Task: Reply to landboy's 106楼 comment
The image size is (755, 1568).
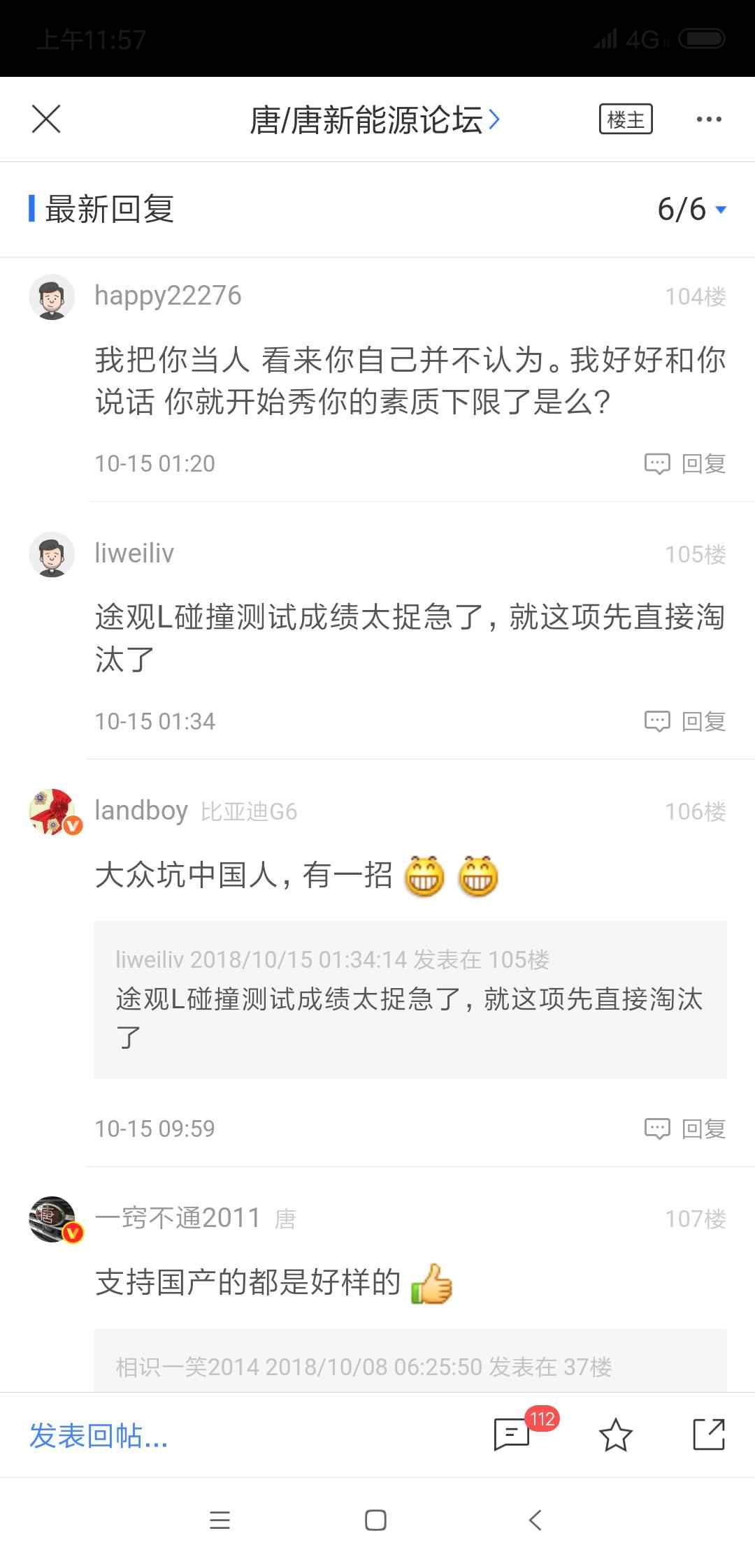Action: pos(685,1128)
